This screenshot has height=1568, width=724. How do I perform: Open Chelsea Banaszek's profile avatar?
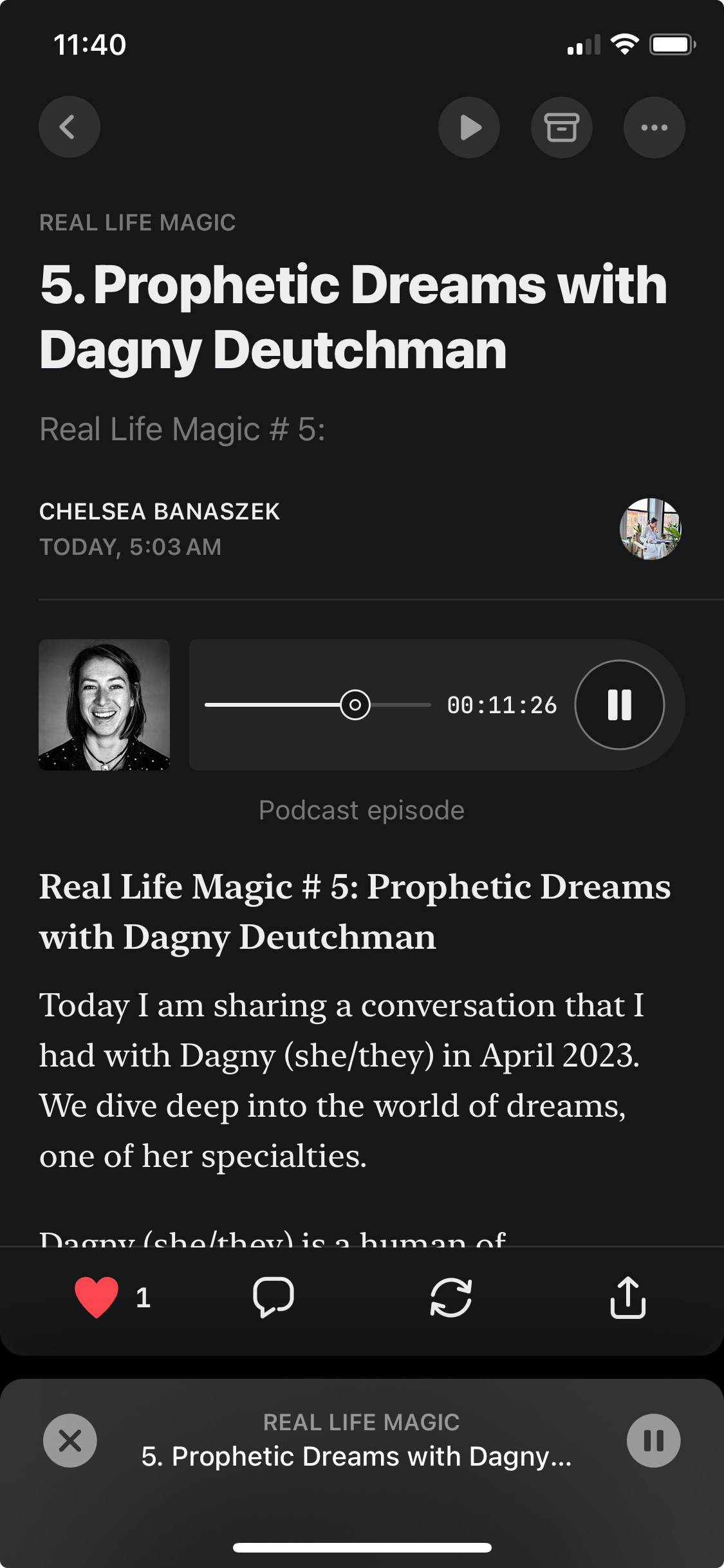(650, 528)
